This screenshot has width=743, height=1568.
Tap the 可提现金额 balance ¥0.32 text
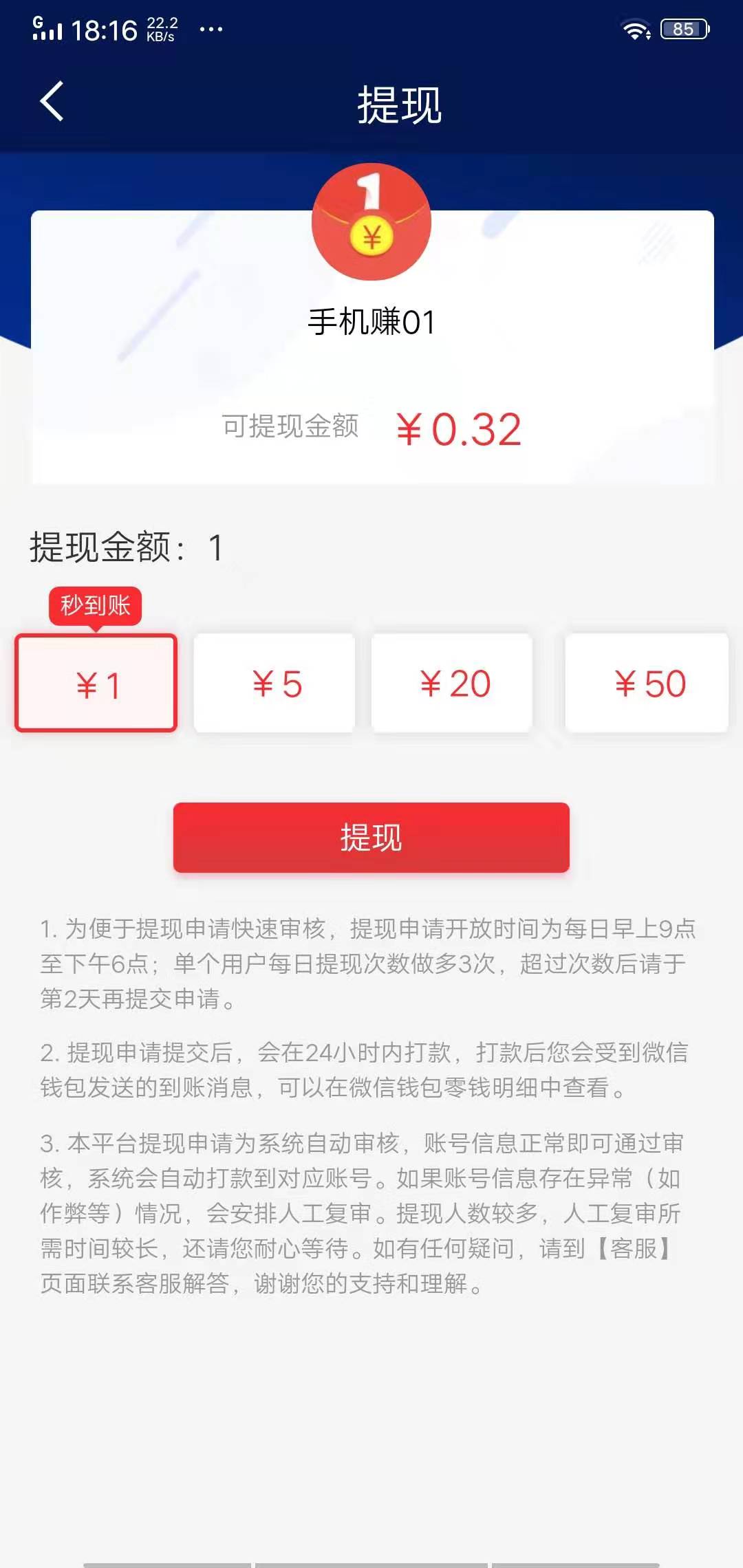click(x=458, y=428)
